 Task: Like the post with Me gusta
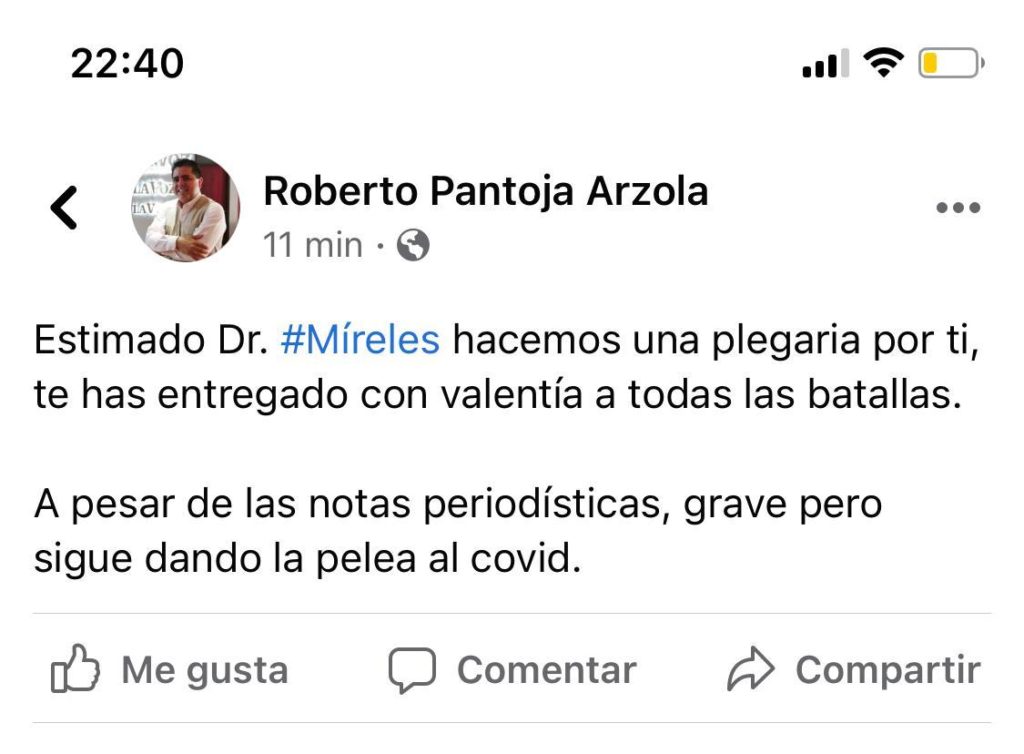point(170,670)
